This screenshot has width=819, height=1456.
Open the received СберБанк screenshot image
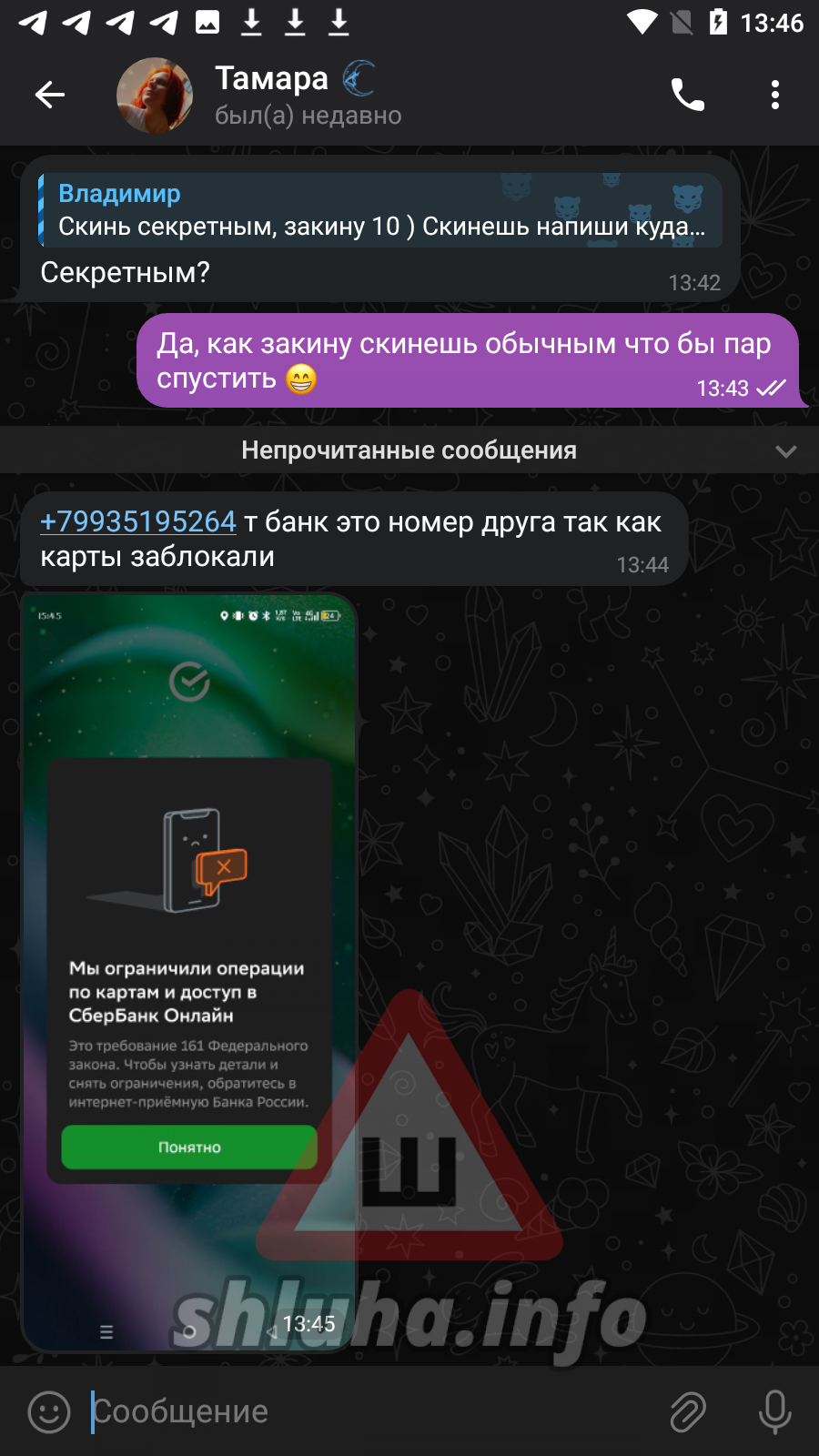click(x=189, y=972)
